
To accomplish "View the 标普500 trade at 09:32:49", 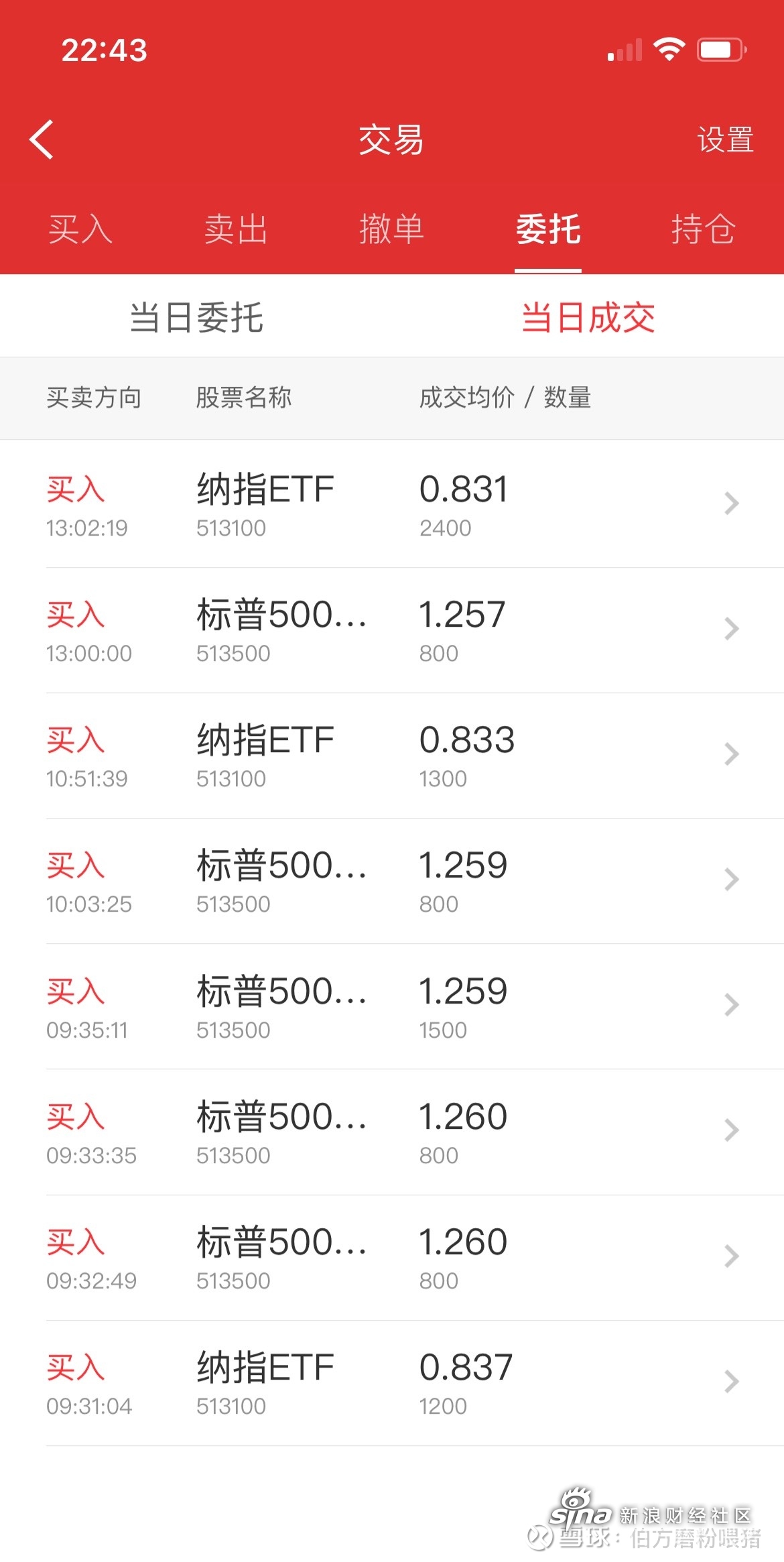I will [x=392, y=1258].
